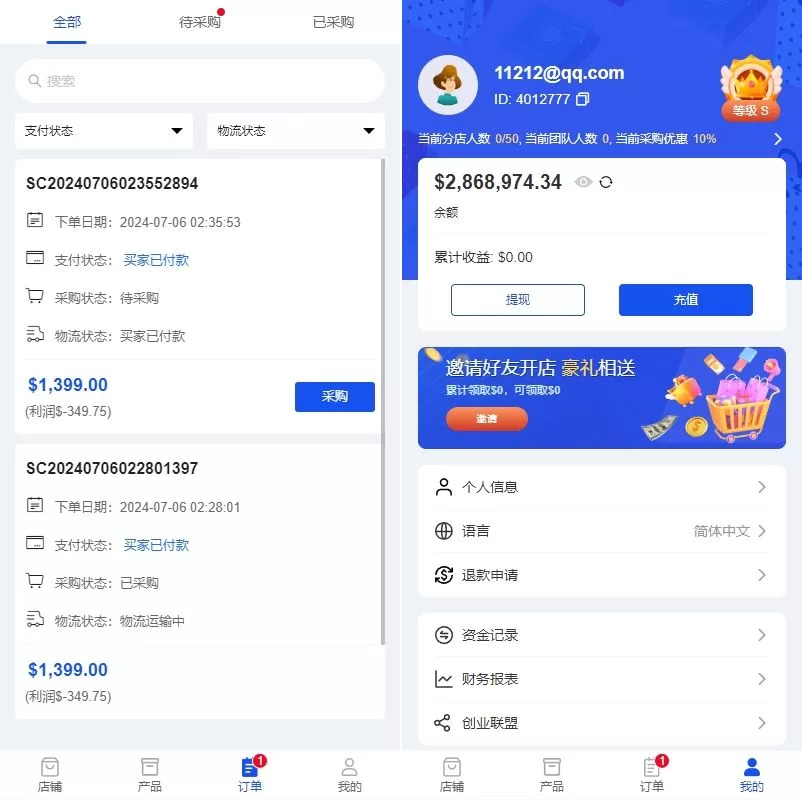Viewport: 802px width, 800px height.
Task: Tap the 充值 button
Action: 686,300
